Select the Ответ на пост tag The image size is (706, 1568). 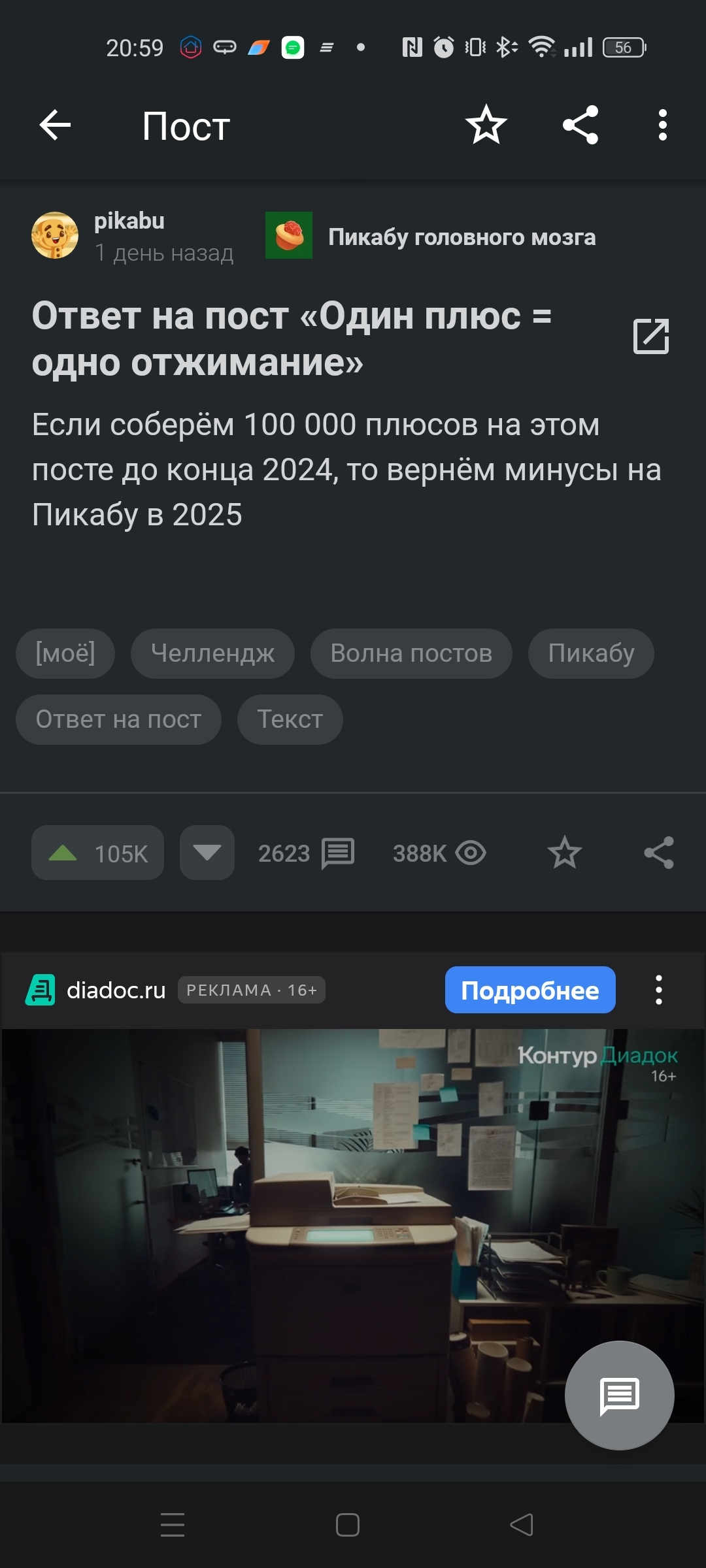tap(118, 719)
